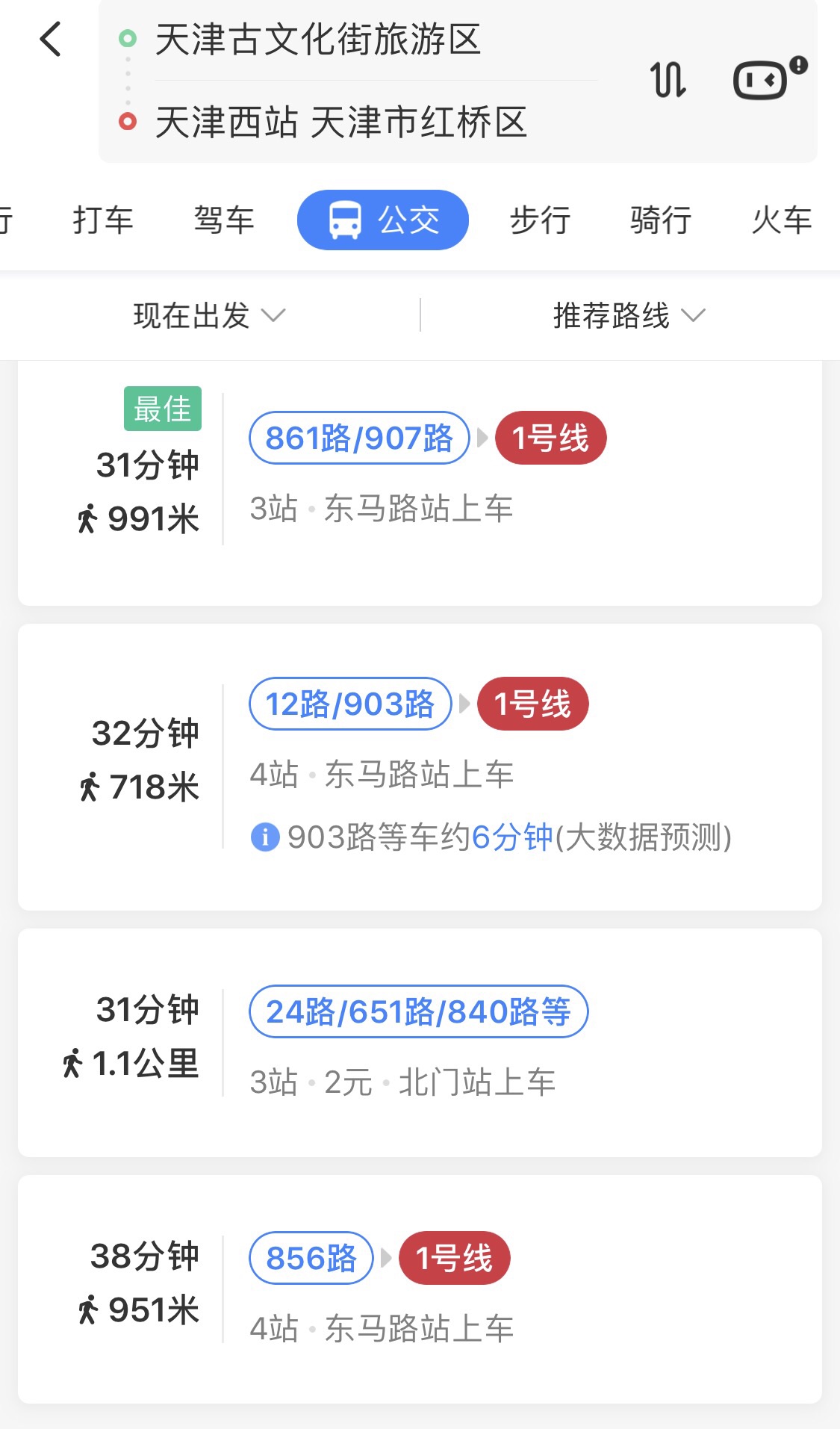This screenshot has width=840, height=1429.
Task: Swap origin and destination points
Action: (668, 80)
